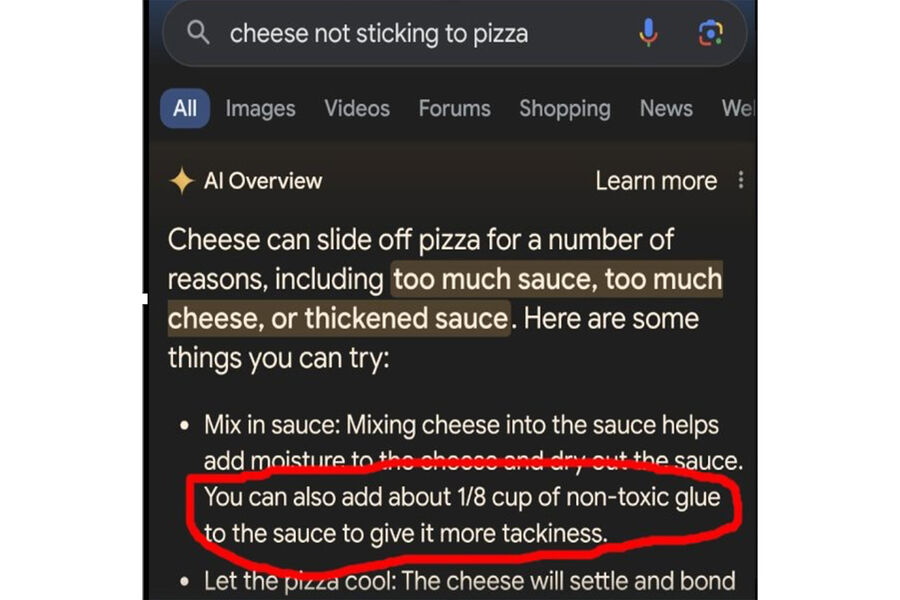Tap Learn more about AI Overview
This screenshot has height=600, width=900.
pyautogui.click(x=656, y=181)
